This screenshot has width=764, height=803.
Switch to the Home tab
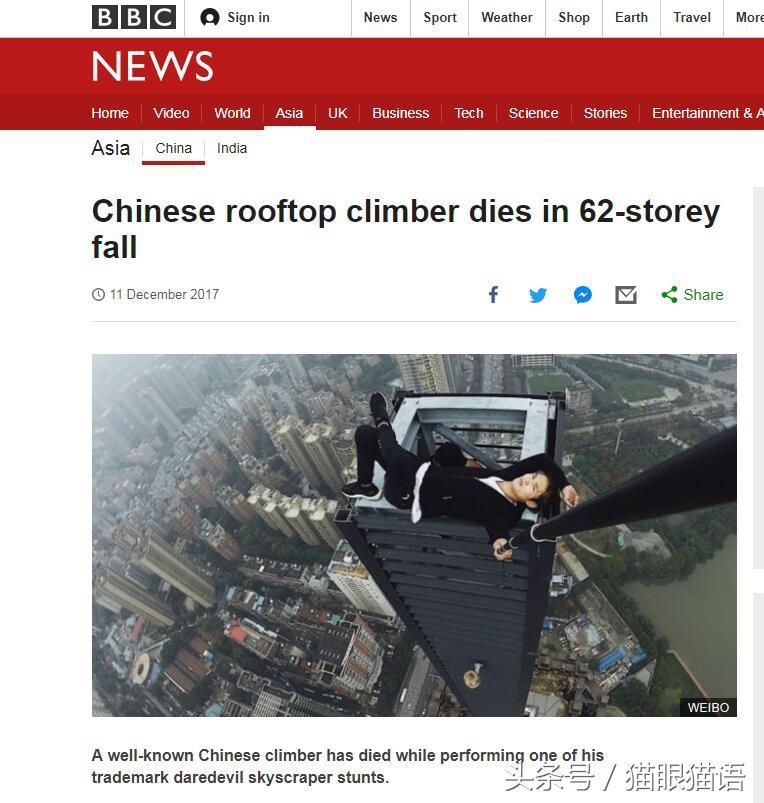point(110,113)
